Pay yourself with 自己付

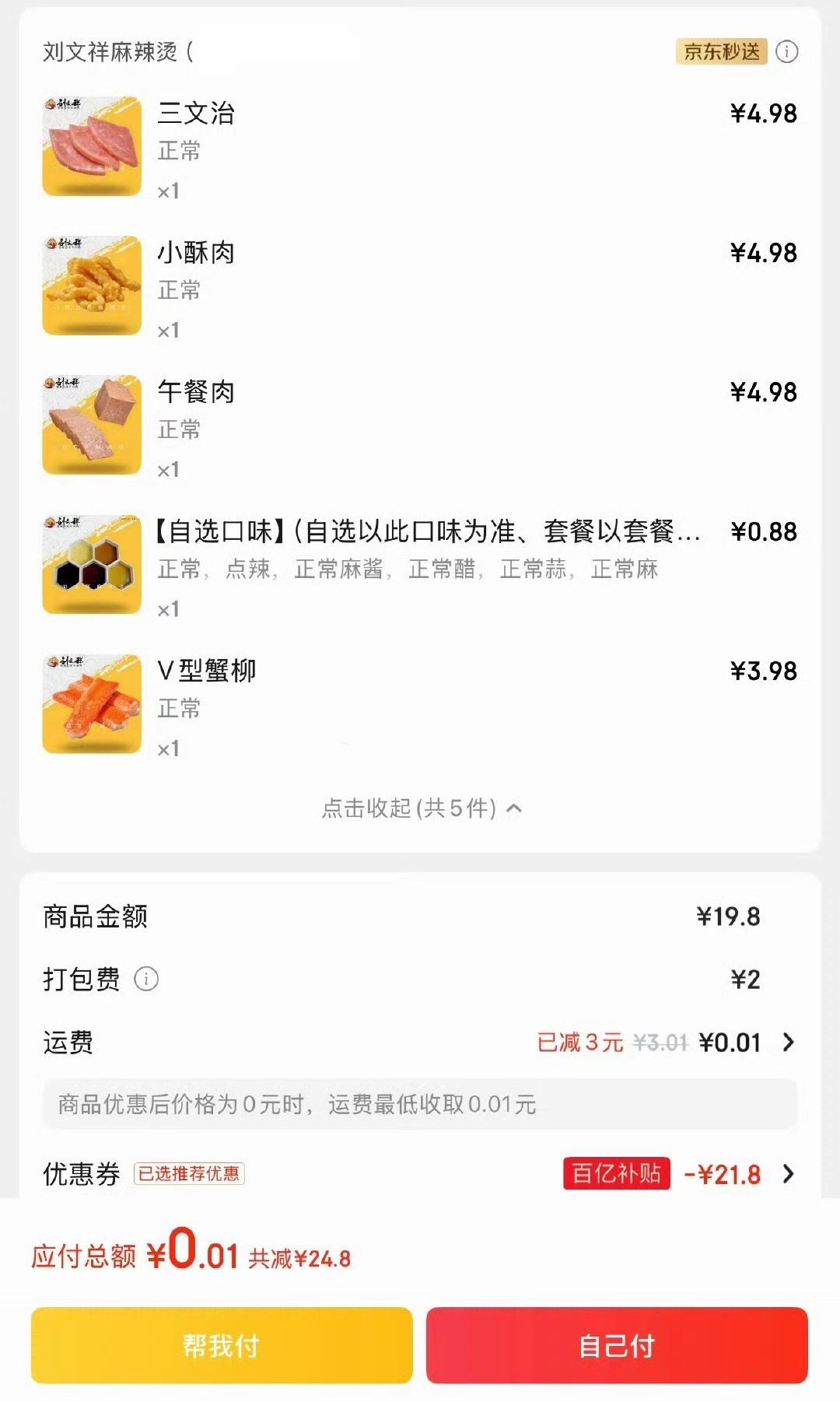617,1345
